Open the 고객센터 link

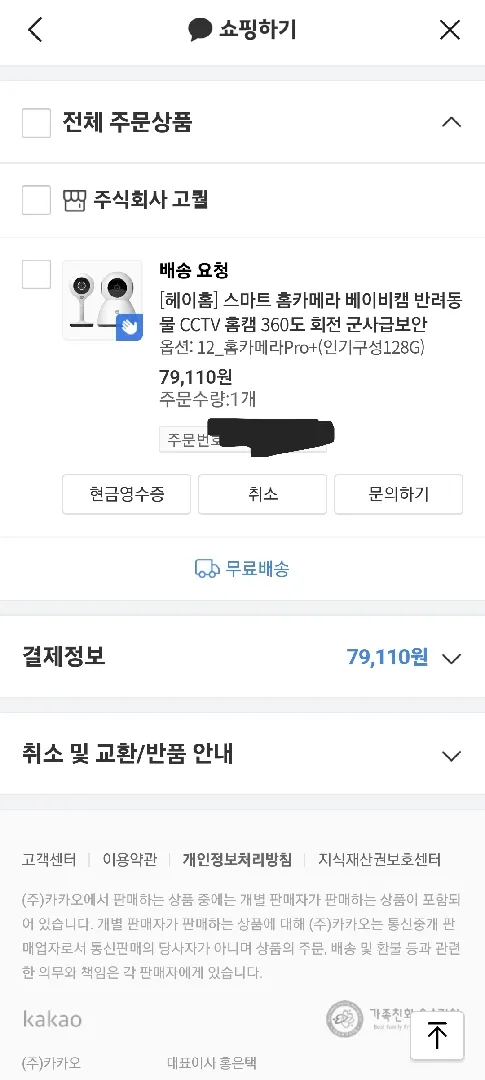point(49,860)
